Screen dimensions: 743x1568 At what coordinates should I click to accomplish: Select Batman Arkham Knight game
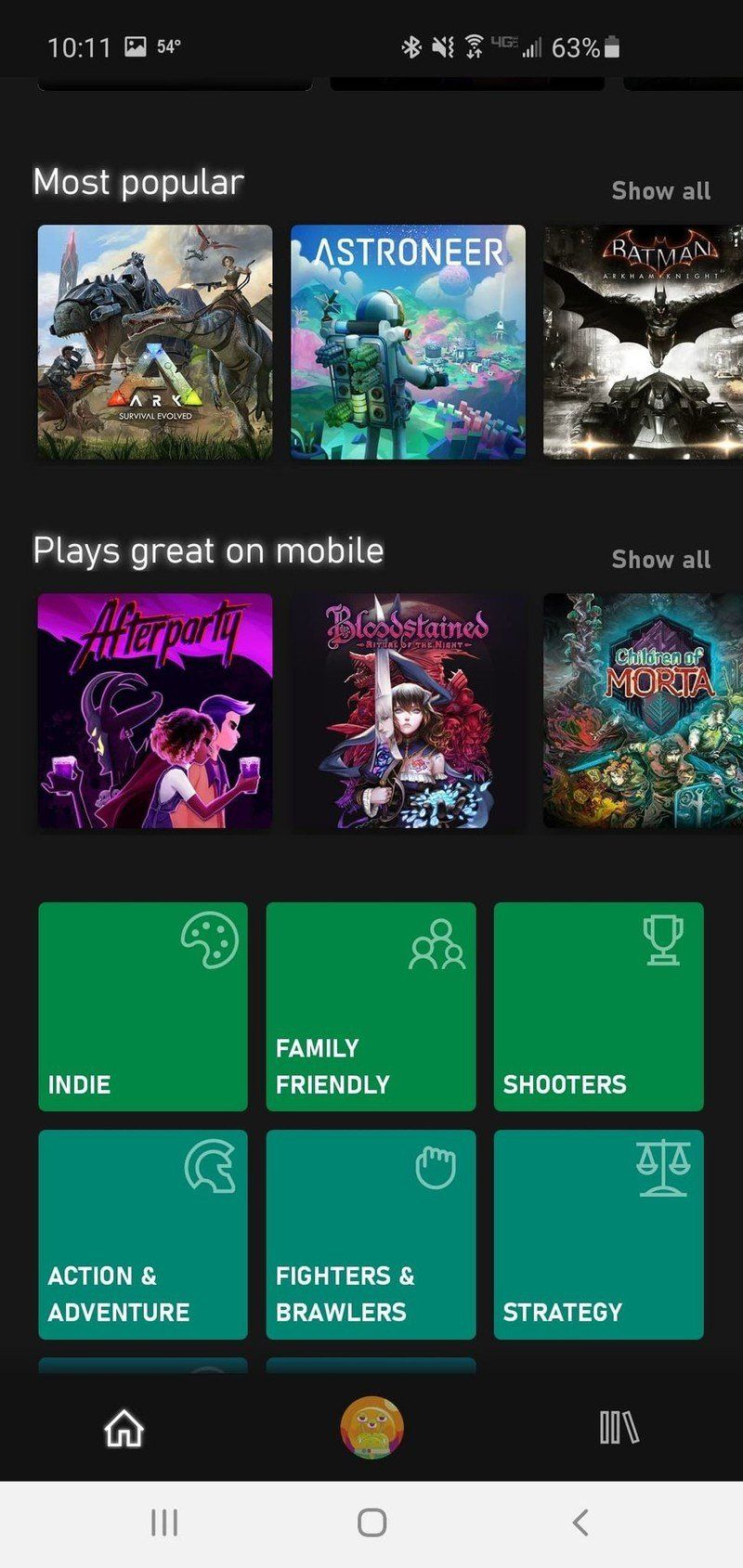pos(643,342)
